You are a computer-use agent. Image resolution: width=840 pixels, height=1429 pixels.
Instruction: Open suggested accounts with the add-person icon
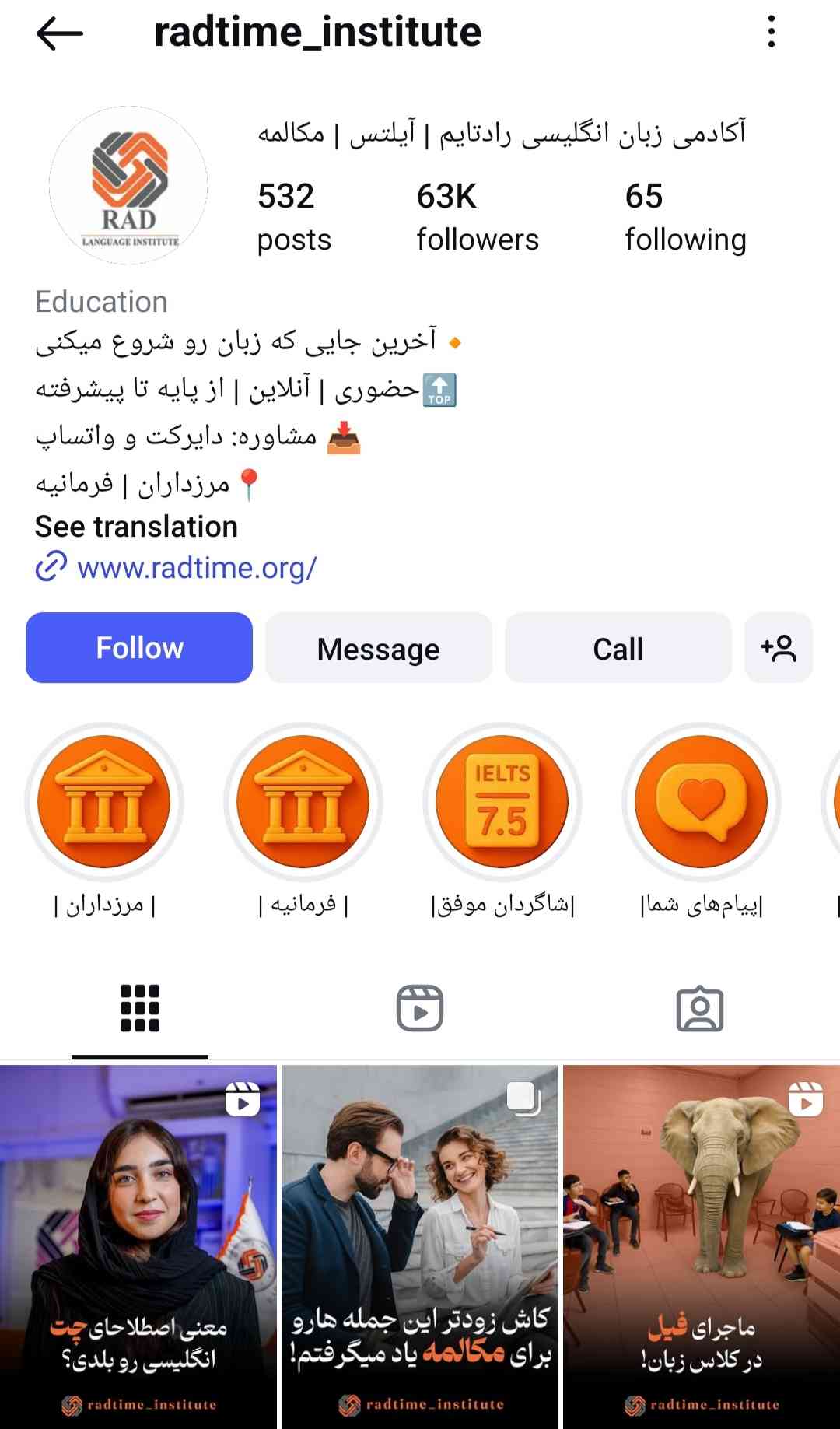(x=779, y=648)
